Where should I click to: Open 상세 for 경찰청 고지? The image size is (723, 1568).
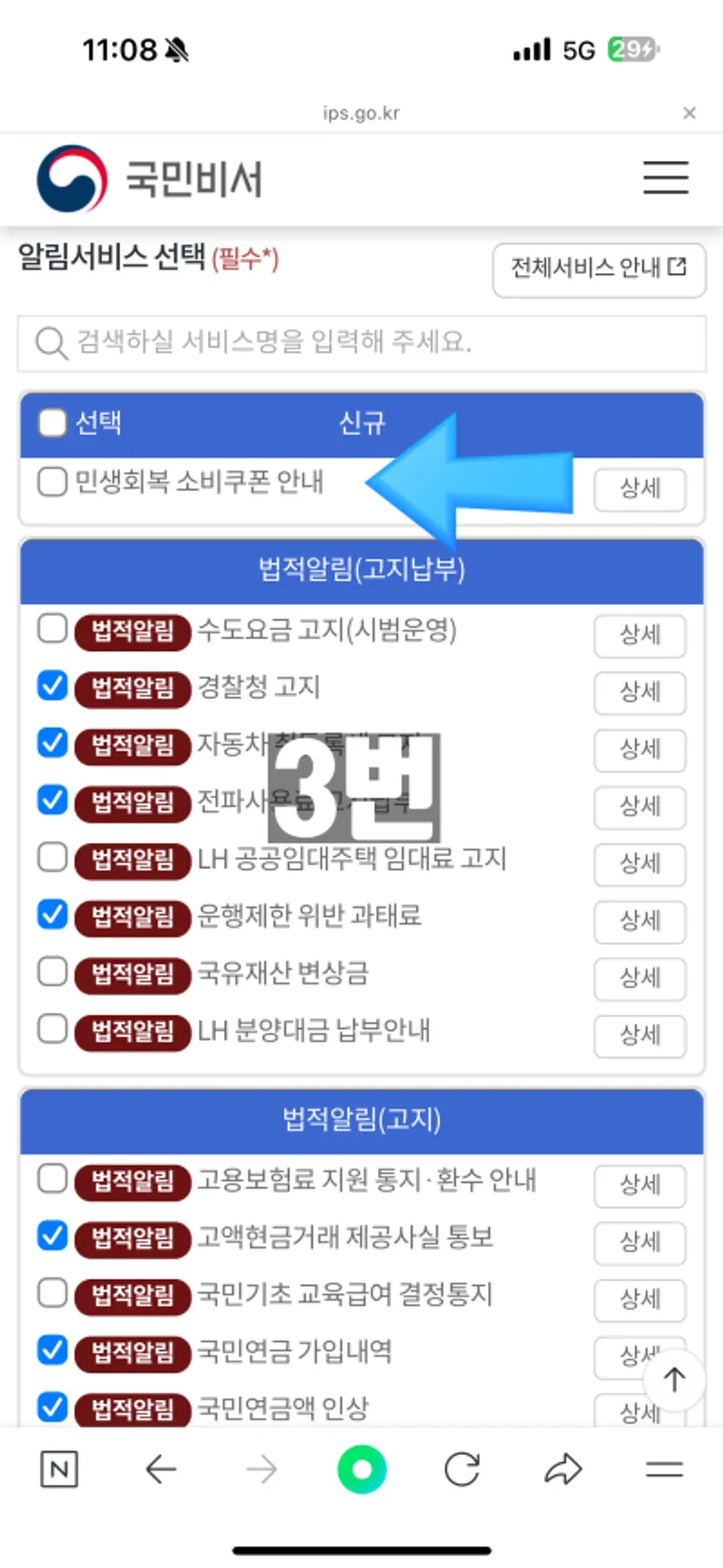(639, 693)
